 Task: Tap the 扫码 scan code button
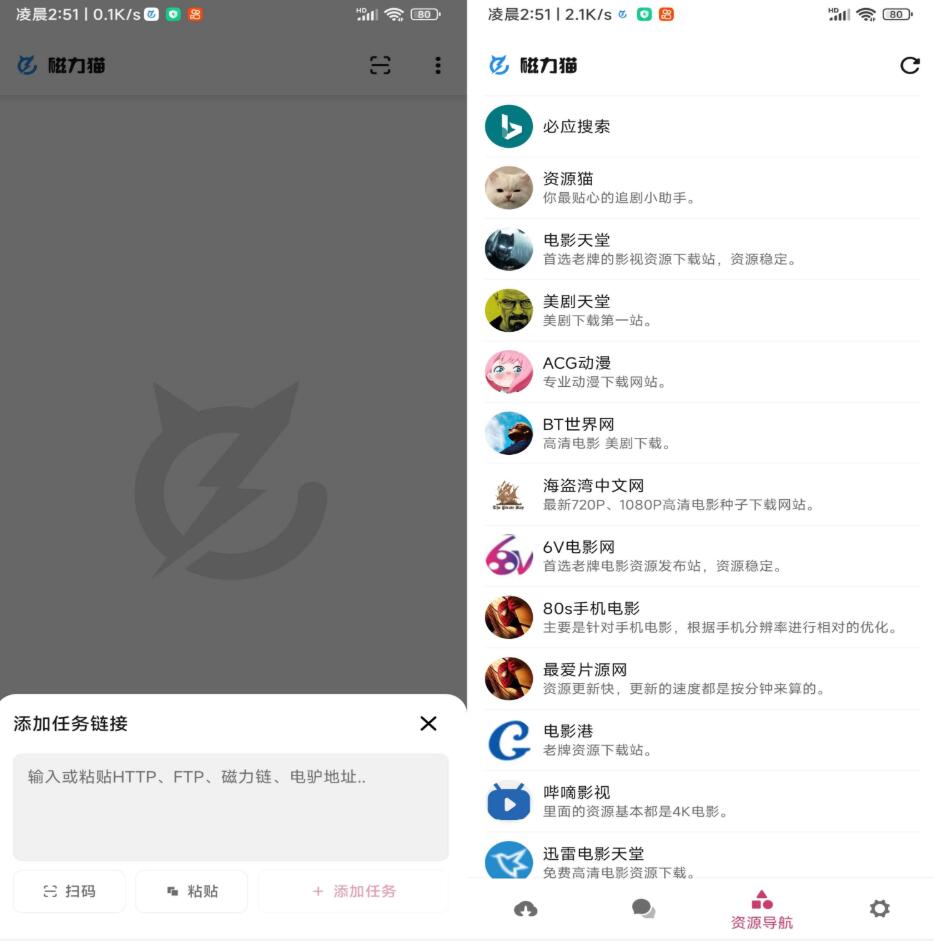(69, 891)
